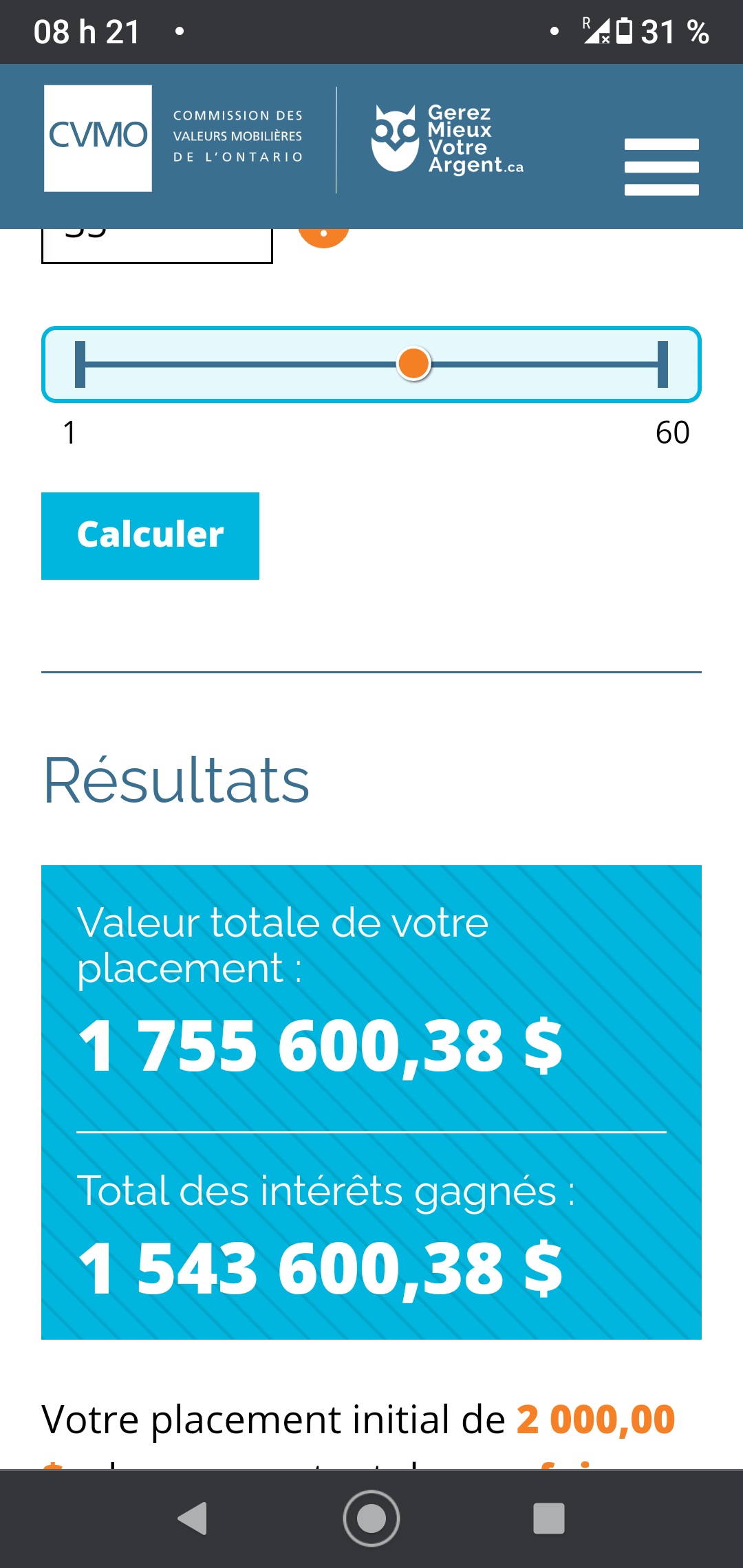Go back with the system back button

pyautogui.click(x=193, y=1518)
